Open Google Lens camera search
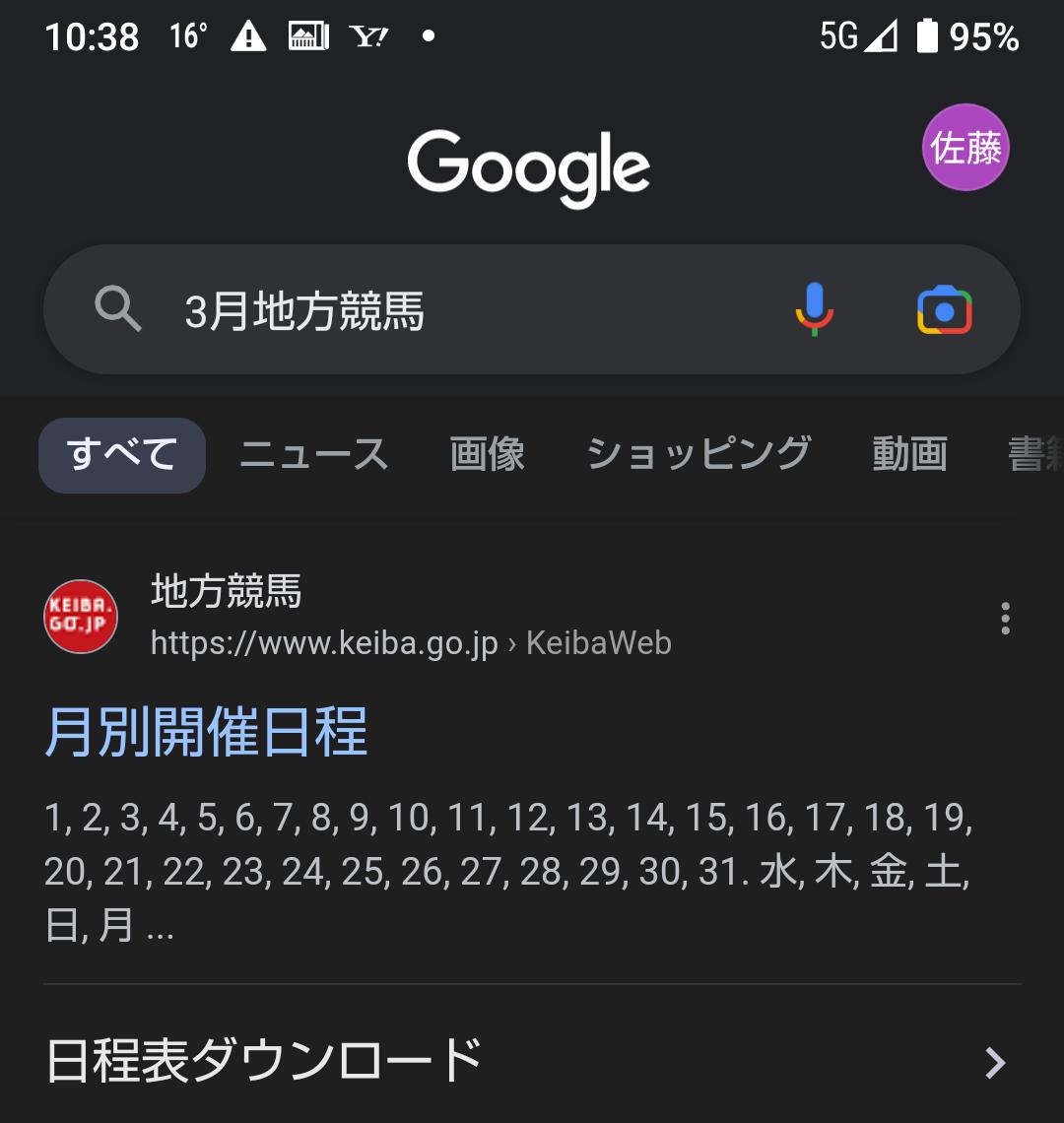This screenshot has width=1064, height=1123. (x=944, y=311)
